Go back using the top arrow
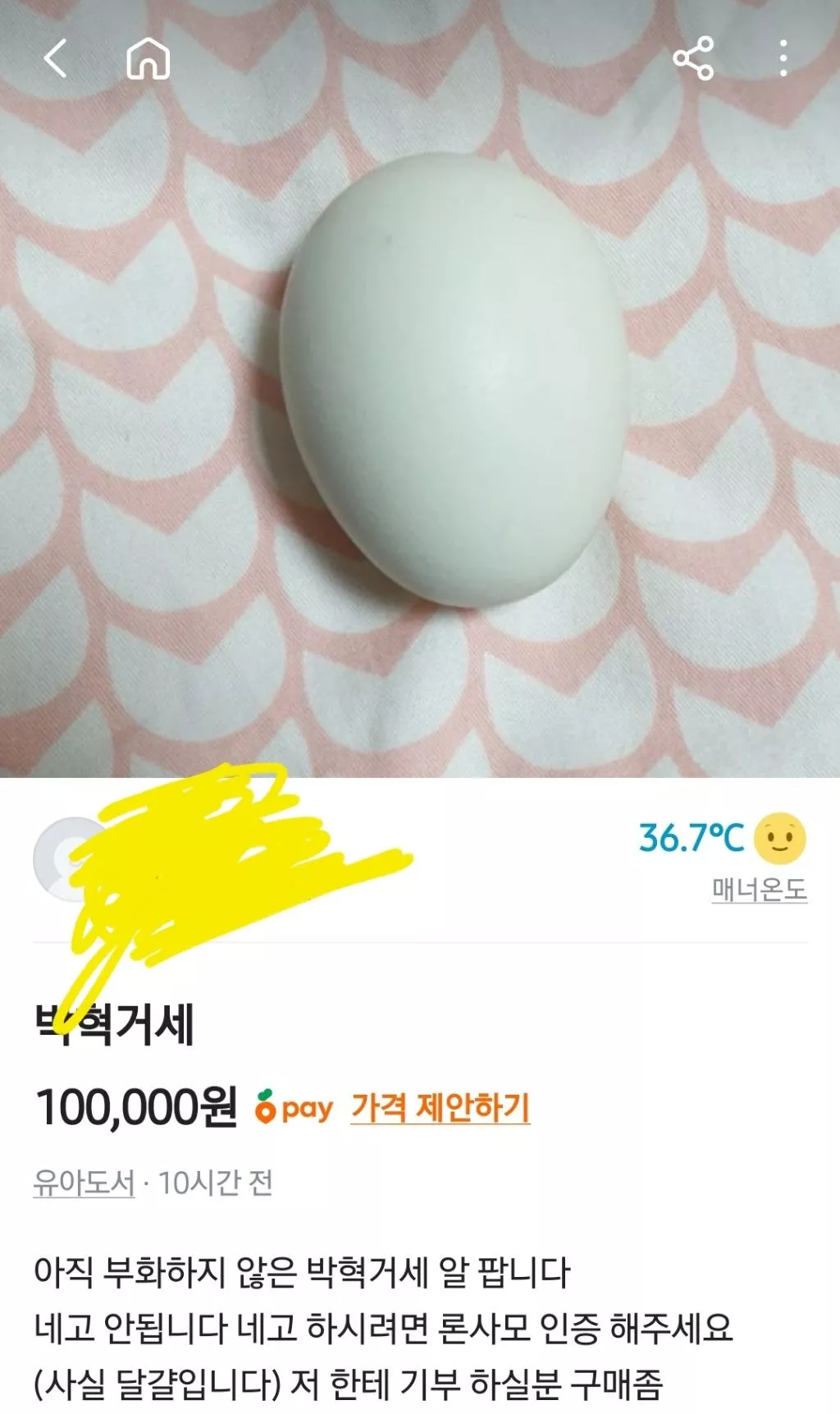 55,59
